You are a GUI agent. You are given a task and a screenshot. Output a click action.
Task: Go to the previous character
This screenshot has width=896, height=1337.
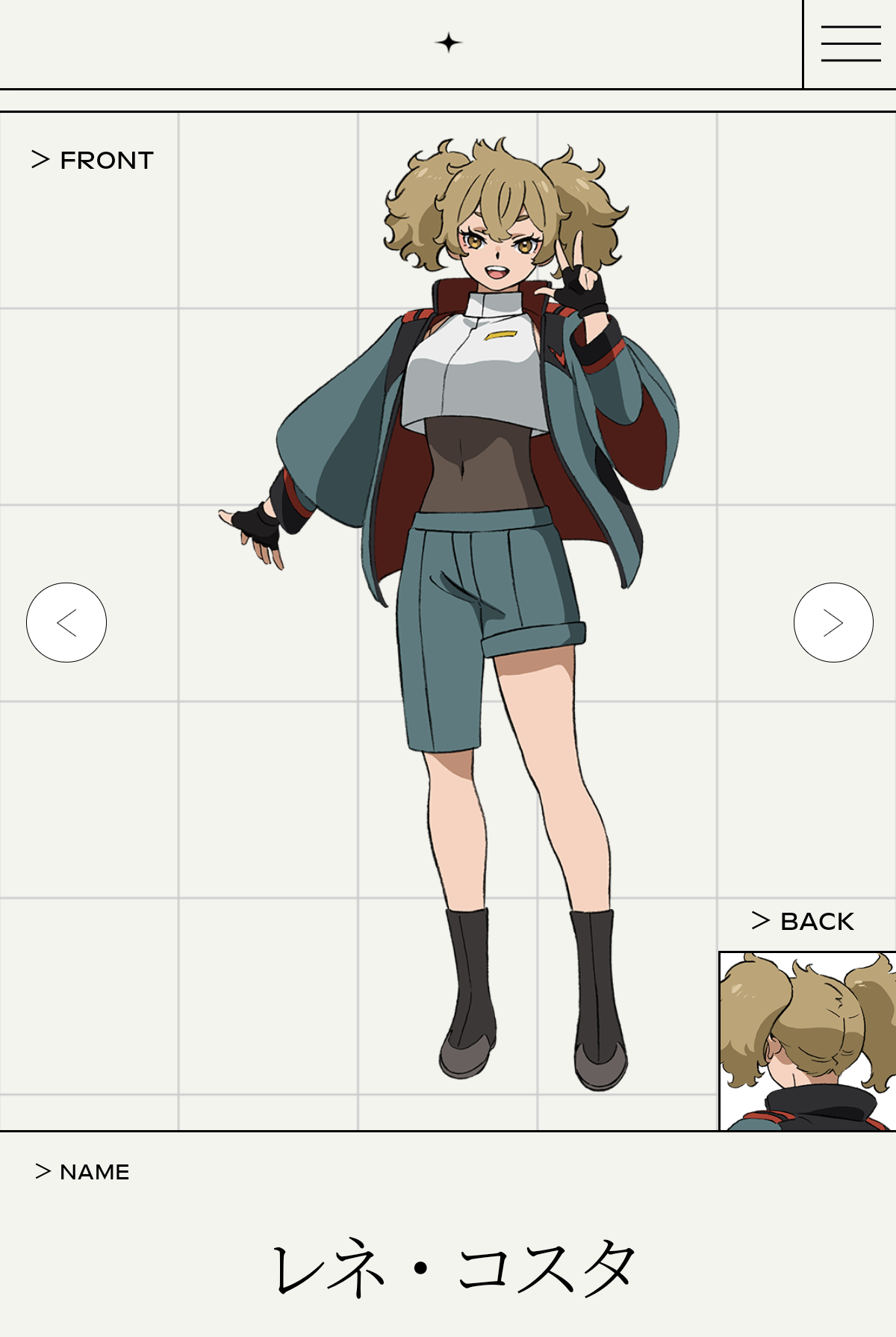coord(66,622)
